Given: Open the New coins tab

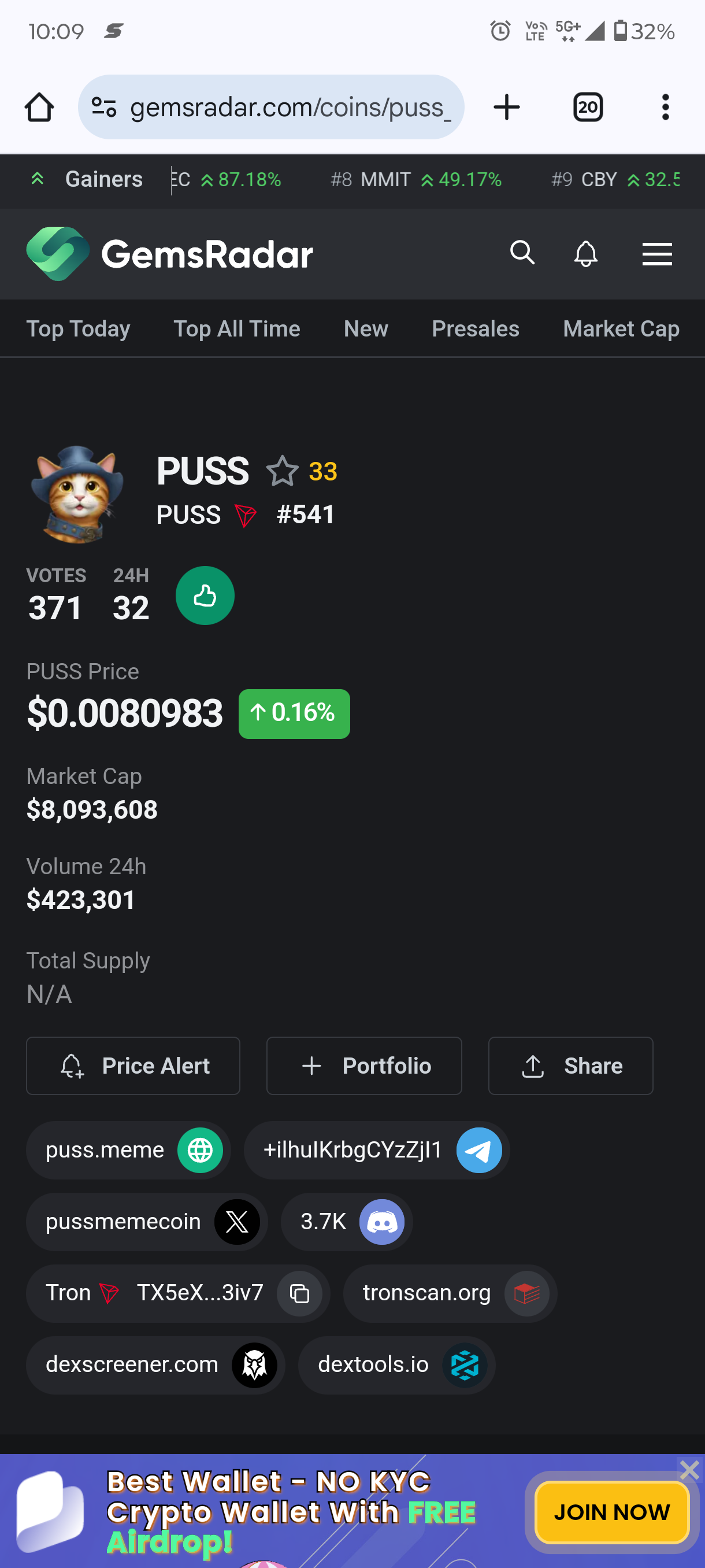Looking at the screenshot, I should [x=366, y=329].
